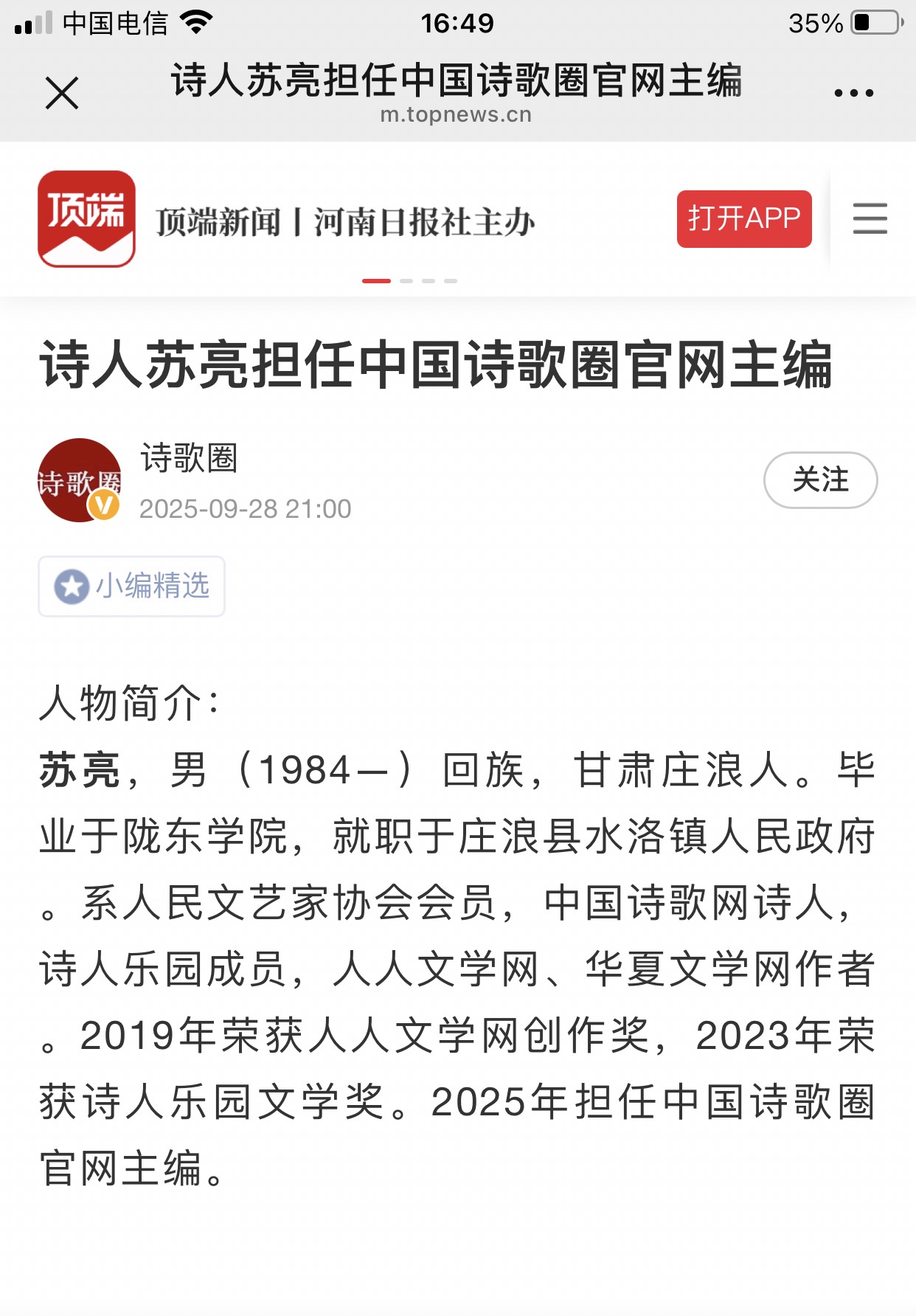Open the 诗歌圈 author avatar

tap(80, 480)
